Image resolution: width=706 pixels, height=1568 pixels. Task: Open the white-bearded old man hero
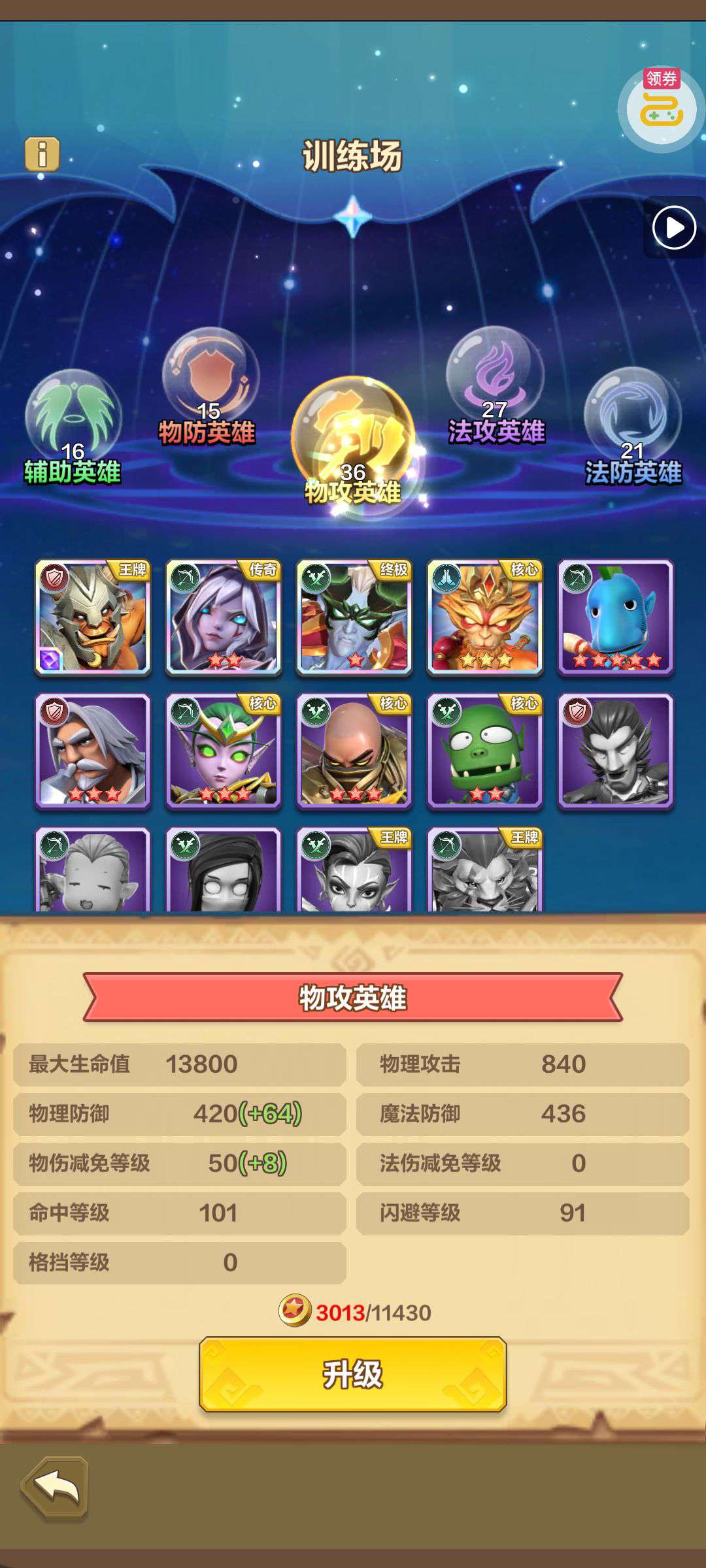point(93,751)
